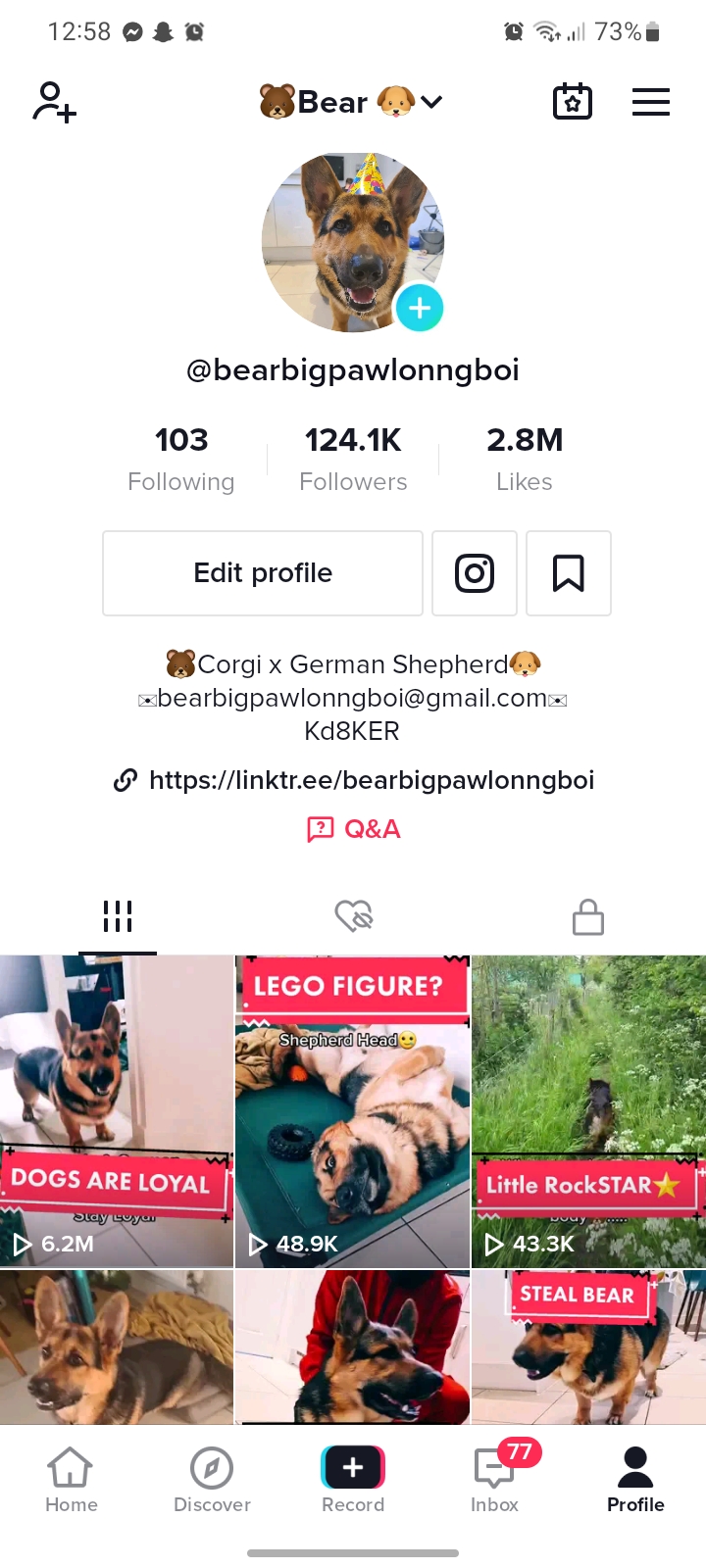Go to the Home tab
Viewport: 706px width, 1568px height.
(71, 1480)
